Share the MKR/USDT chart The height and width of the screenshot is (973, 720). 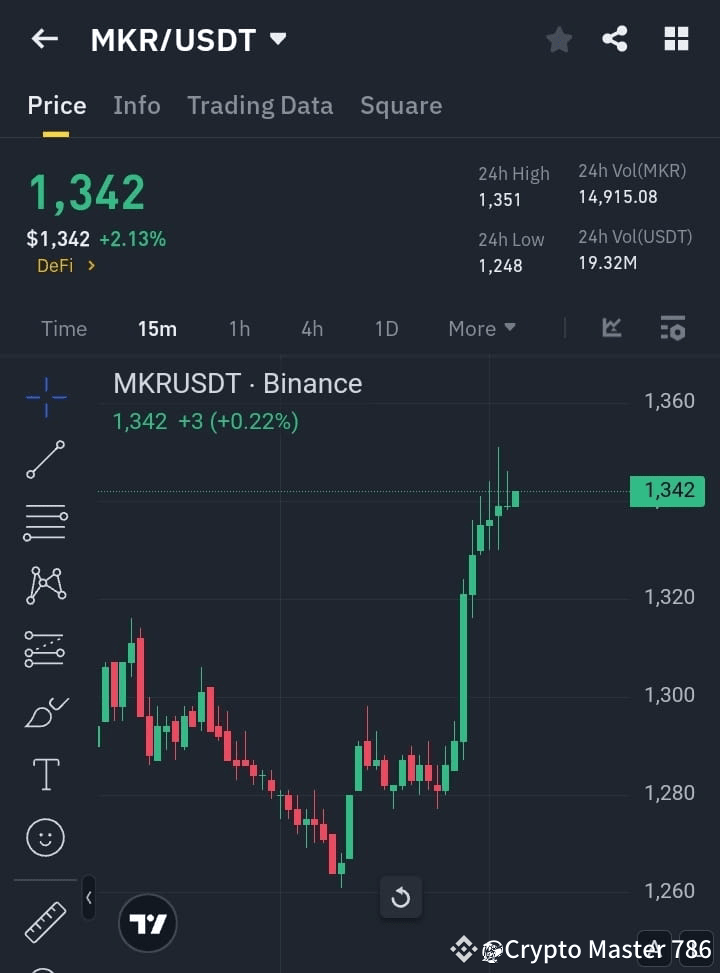click(x=615, y=39)
